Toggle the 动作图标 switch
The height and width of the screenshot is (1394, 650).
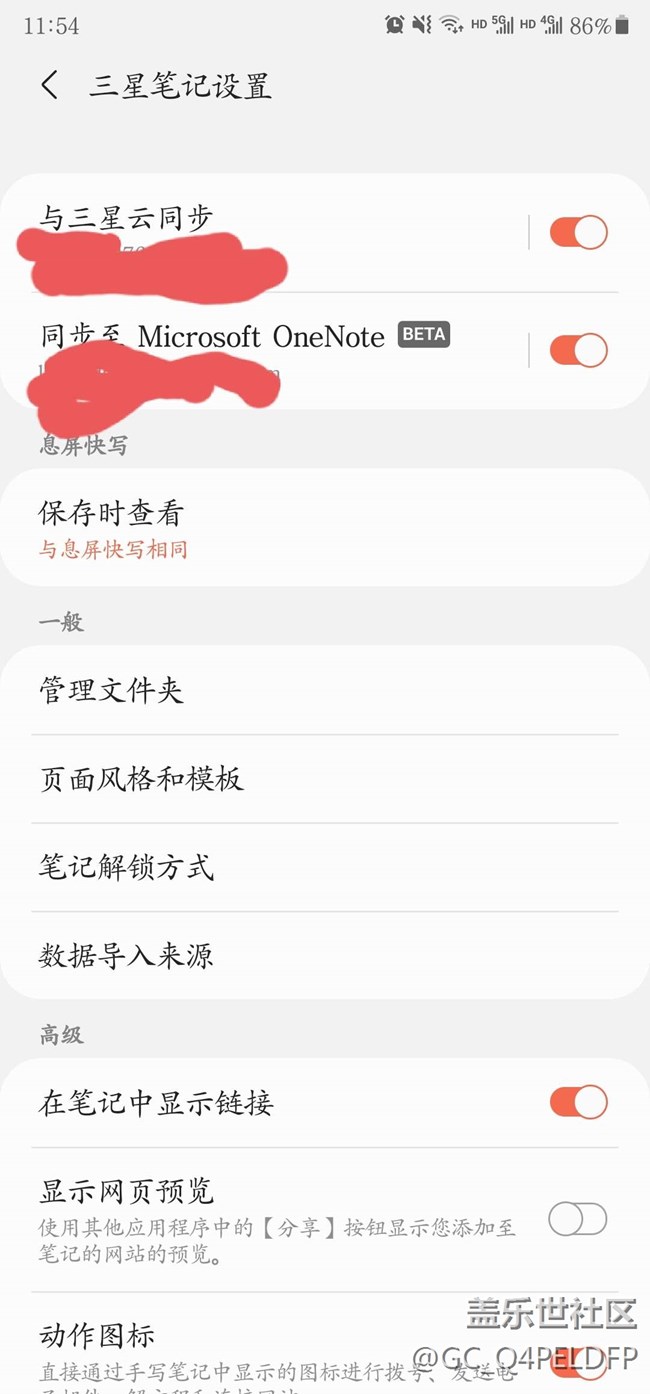pos(578,1360)
